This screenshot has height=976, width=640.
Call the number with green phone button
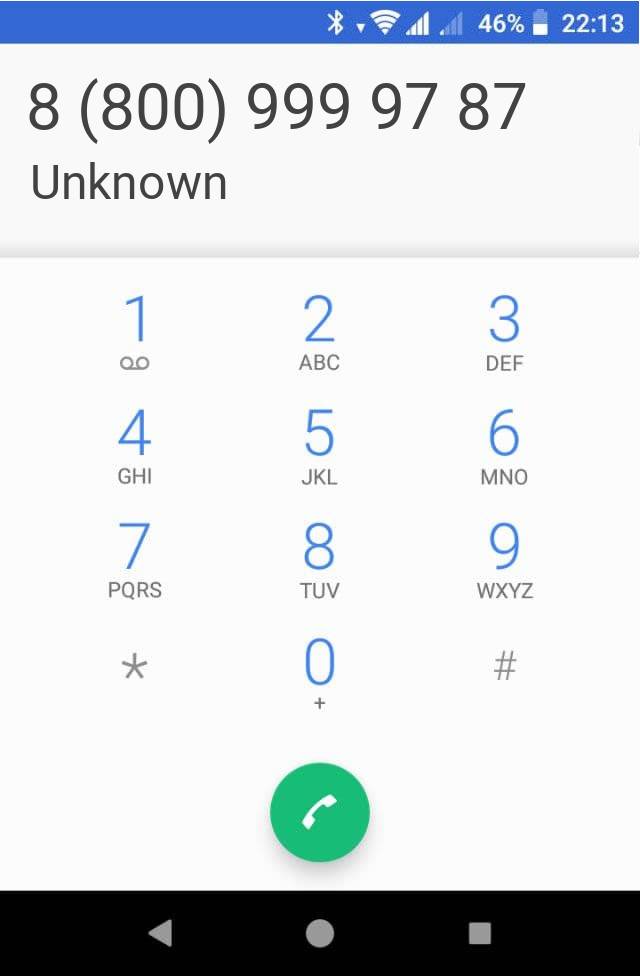tap(320, 813)
